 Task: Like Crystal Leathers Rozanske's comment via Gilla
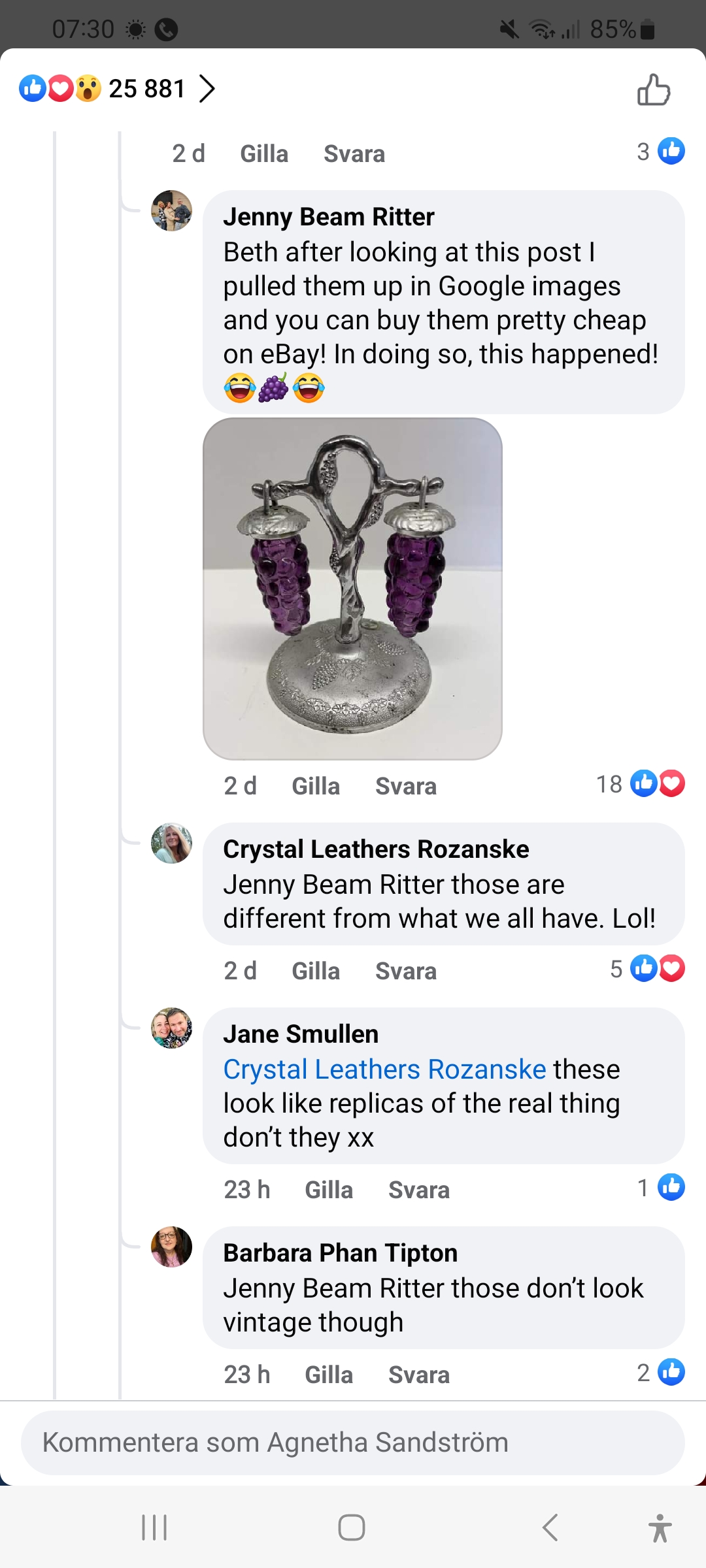pos(315,971)
